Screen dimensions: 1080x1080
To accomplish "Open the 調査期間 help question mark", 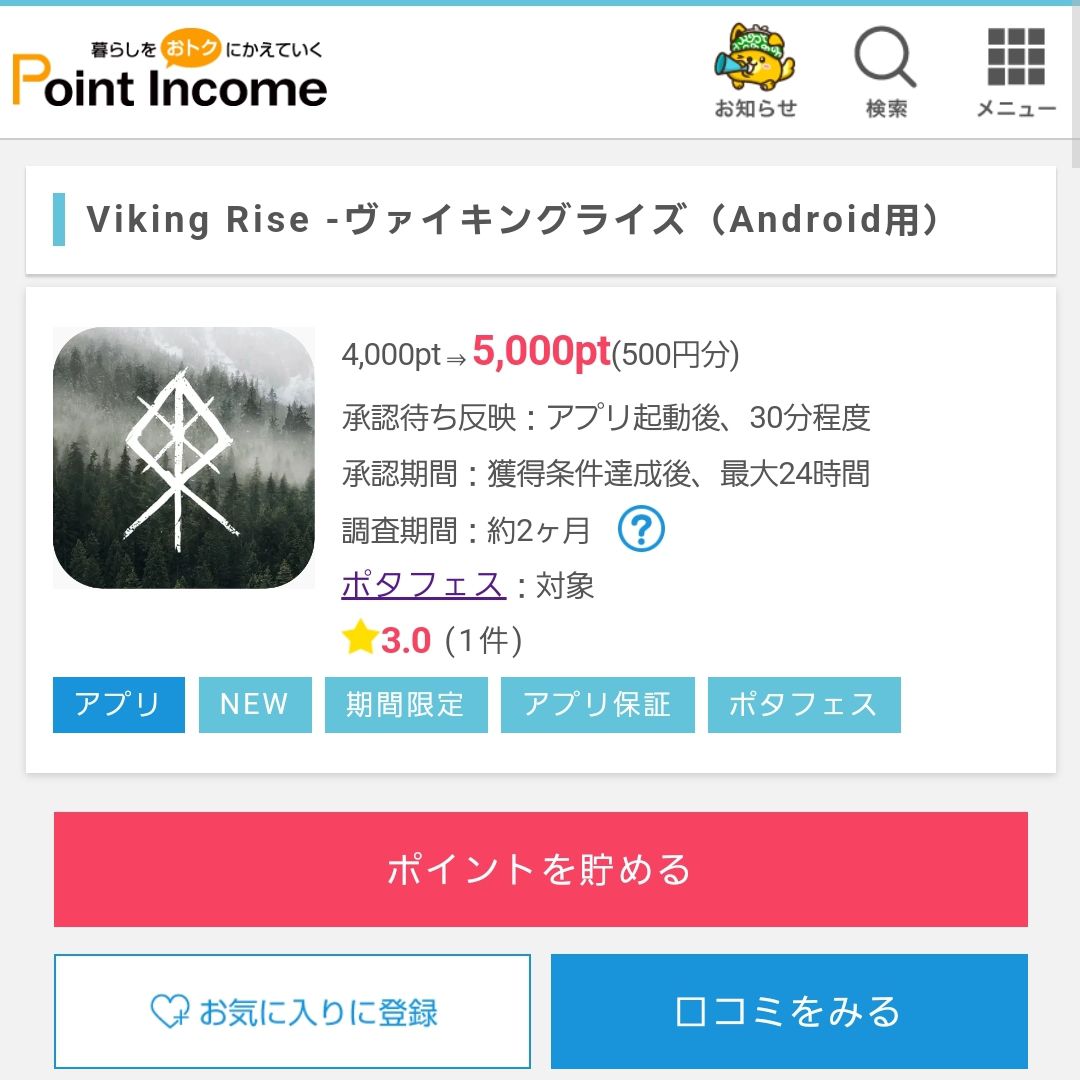I will point(641,529).
